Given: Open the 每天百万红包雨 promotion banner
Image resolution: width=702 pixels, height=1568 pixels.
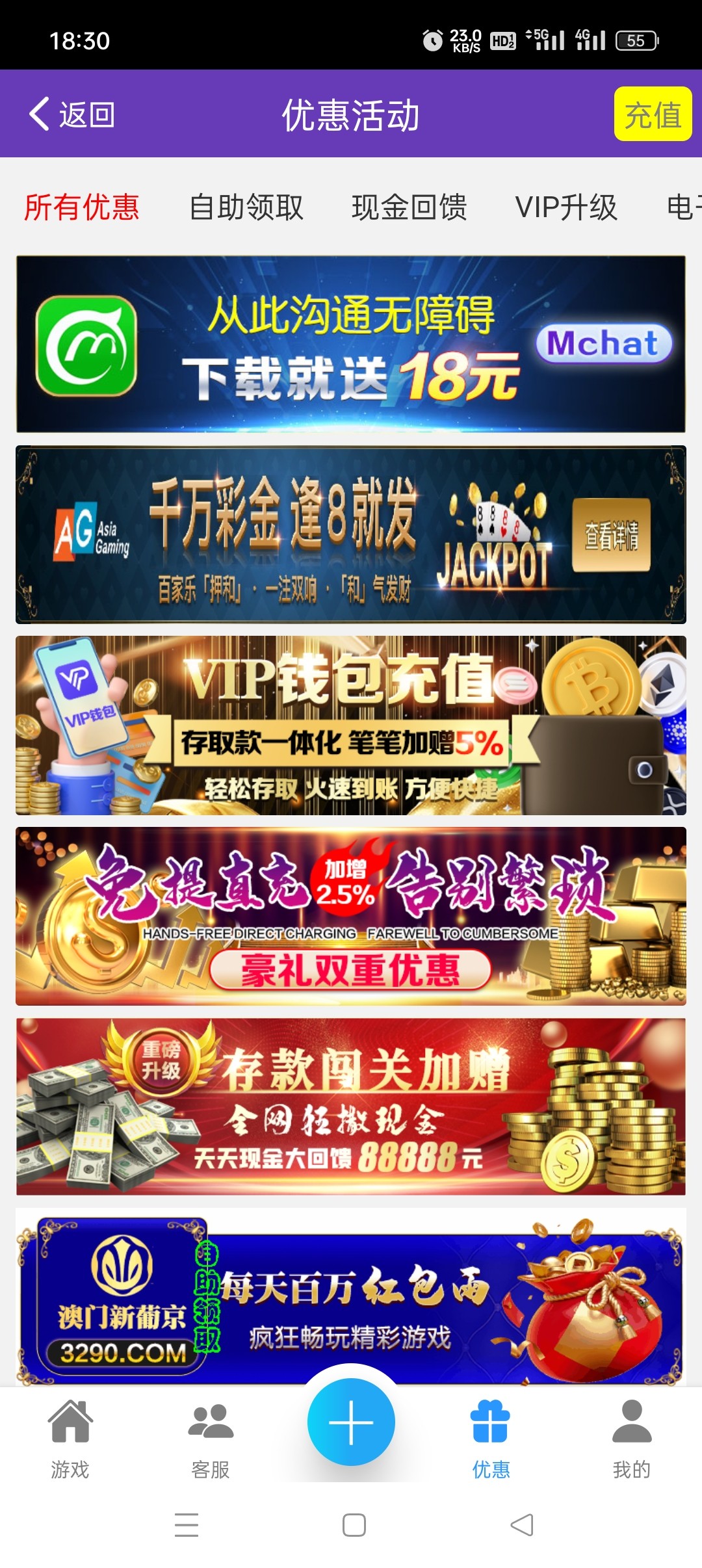Looking at the screenshot, I should (x=351, y=1297).
